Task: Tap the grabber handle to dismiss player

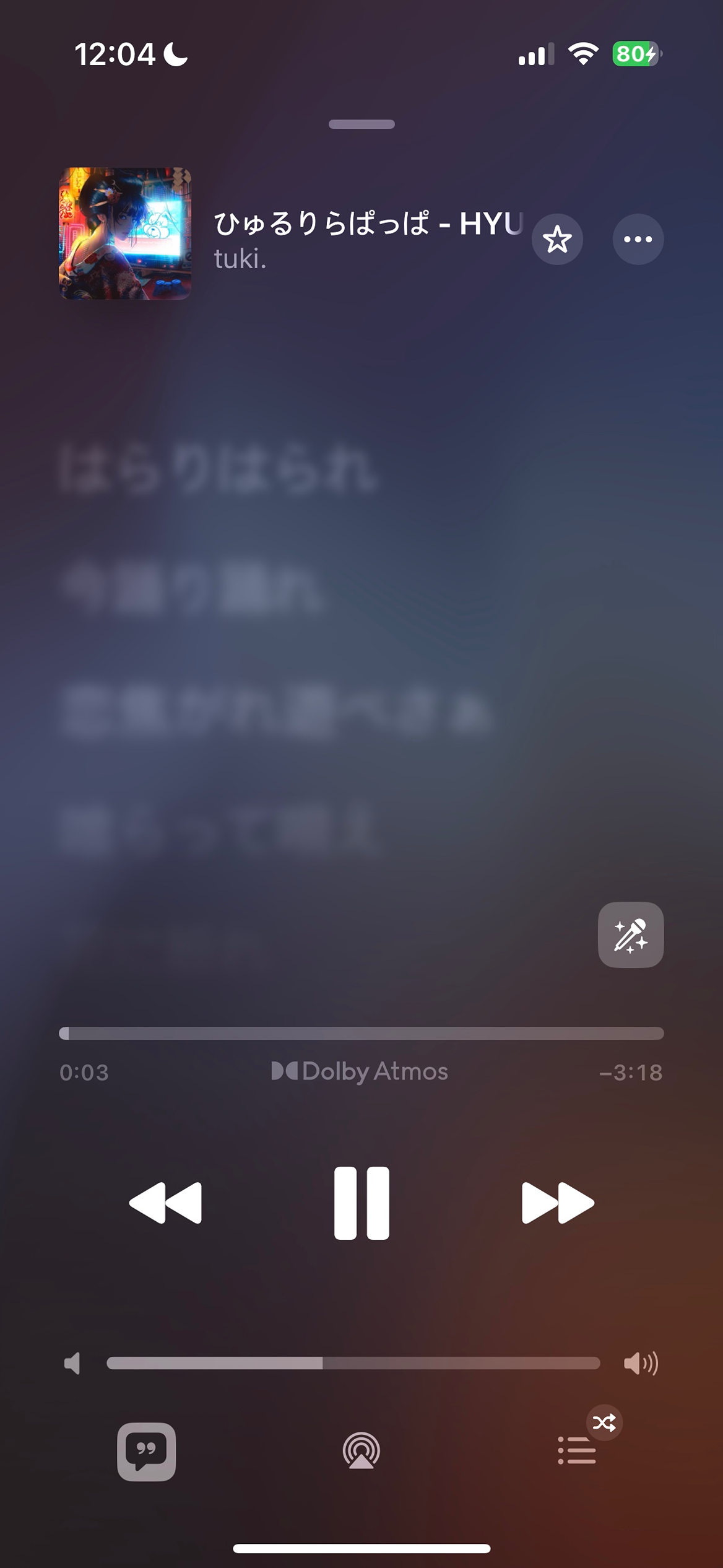Action: 361,124
